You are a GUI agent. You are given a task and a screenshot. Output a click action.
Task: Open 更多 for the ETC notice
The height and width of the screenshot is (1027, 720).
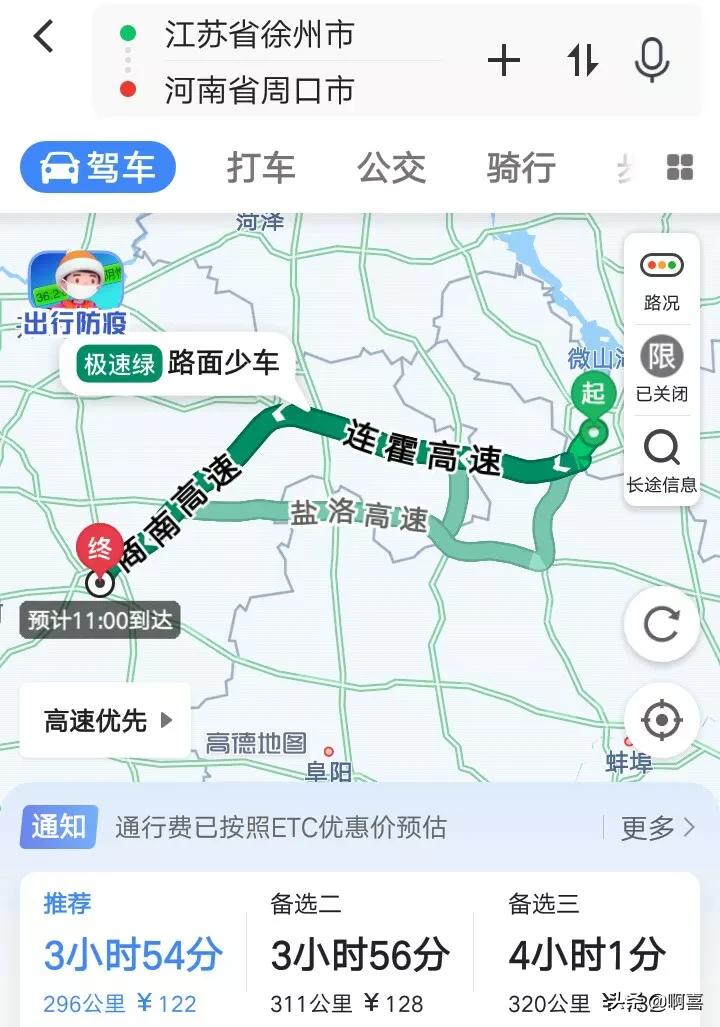[657, 827]
